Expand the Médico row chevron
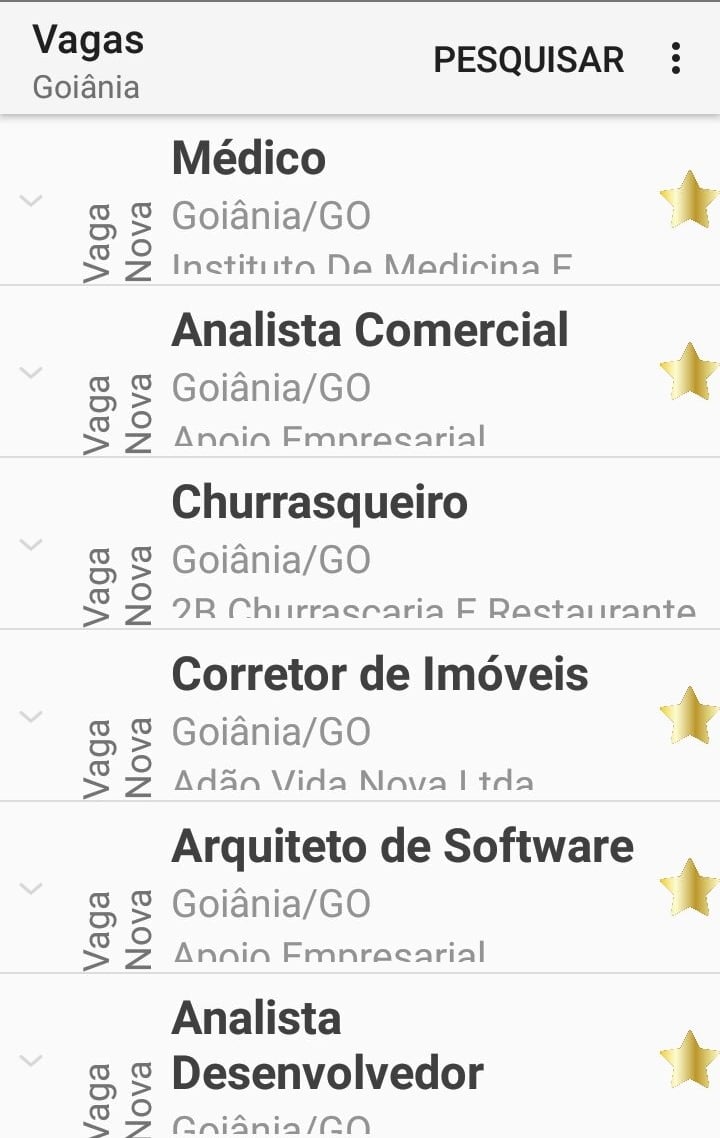720x1138 pixels. tap(32, 200)
